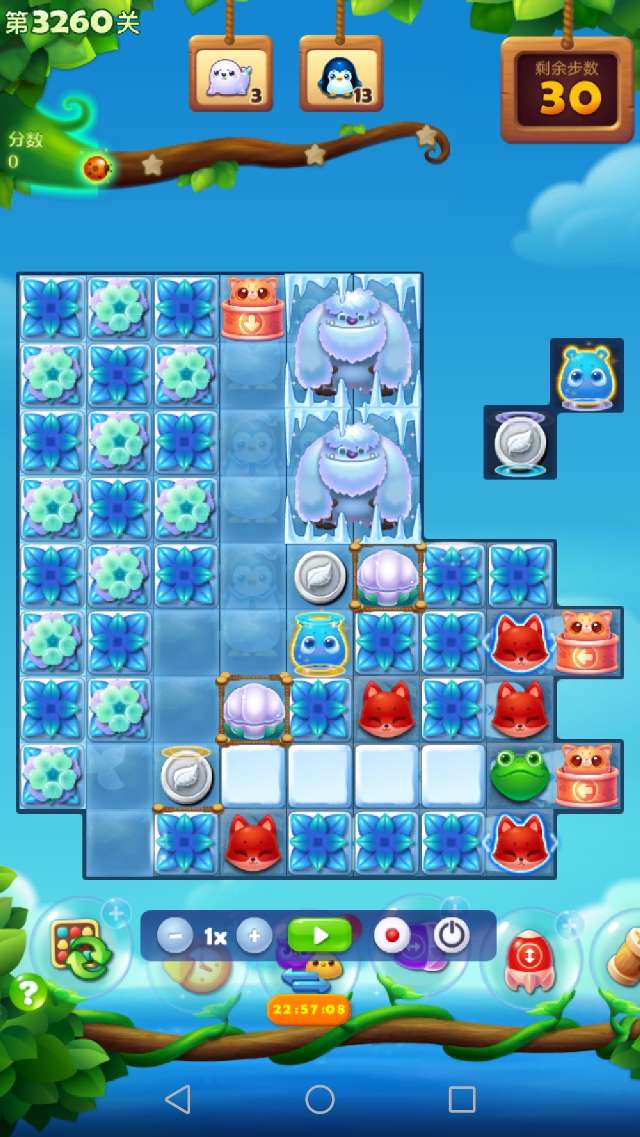
Task: Start recording with the red record button
Action: pyautogui.click(x=392, y=936)
